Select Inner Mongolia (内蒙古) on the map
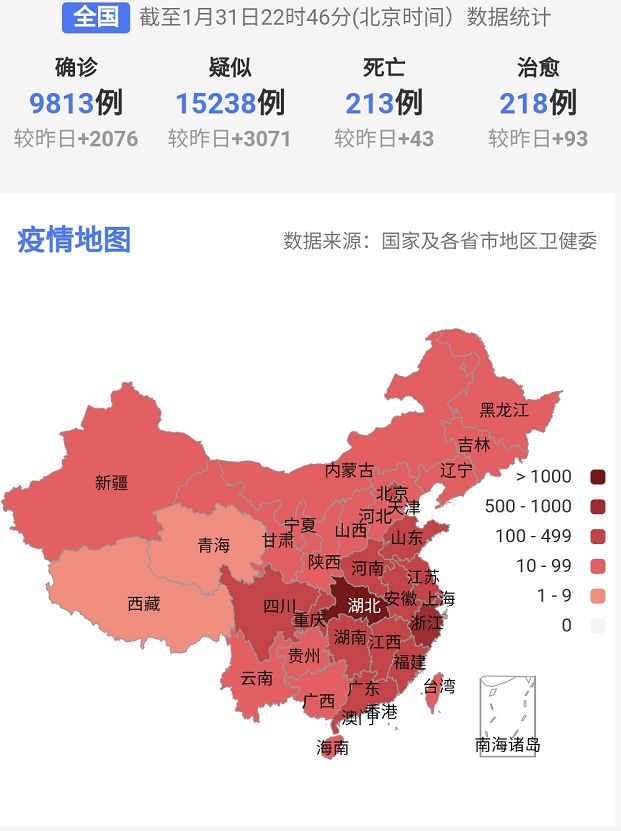The width and height of the screenshot is (621, 831). tap(349, 469)
